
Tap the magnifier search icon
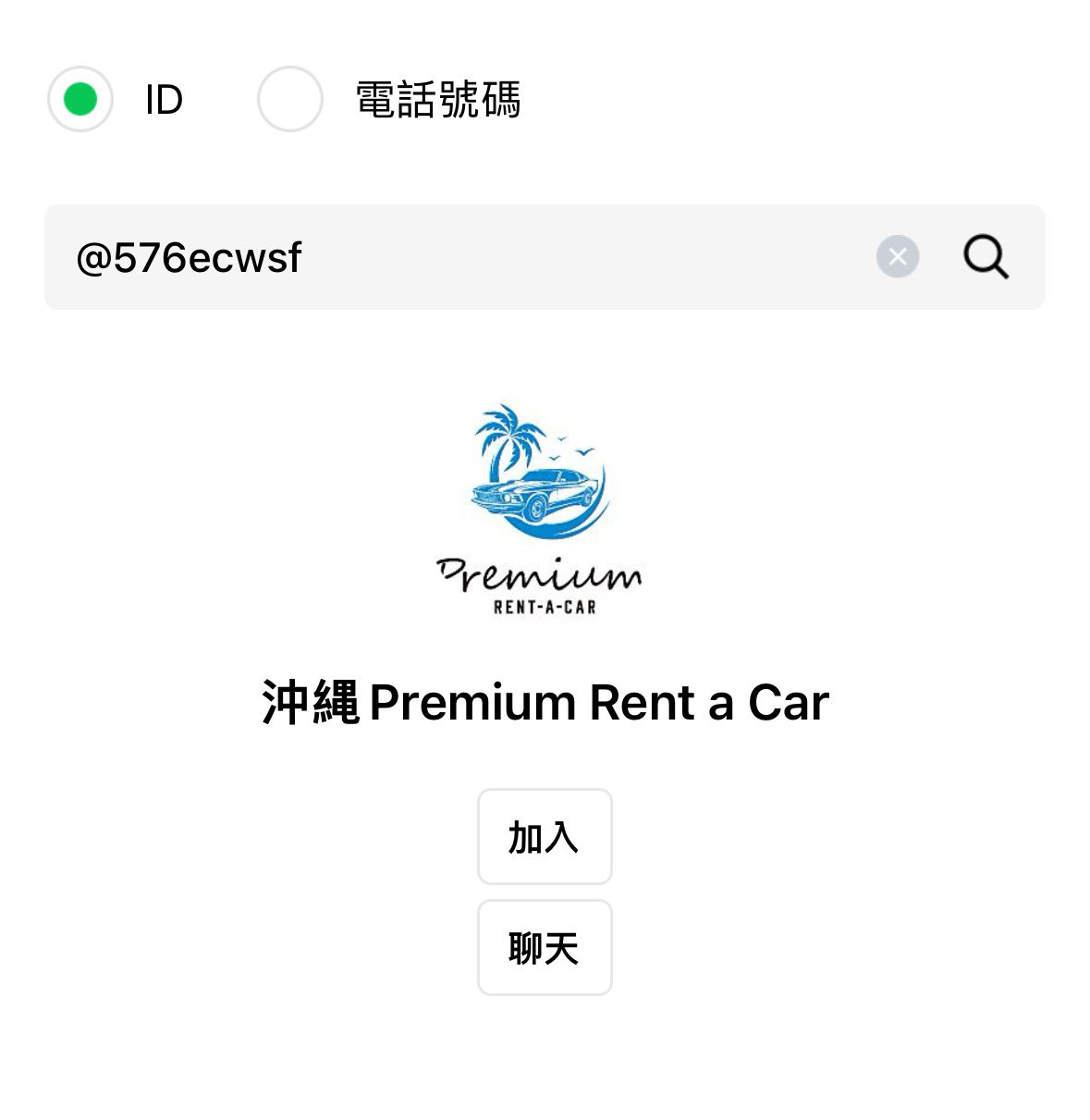[986, 257]
